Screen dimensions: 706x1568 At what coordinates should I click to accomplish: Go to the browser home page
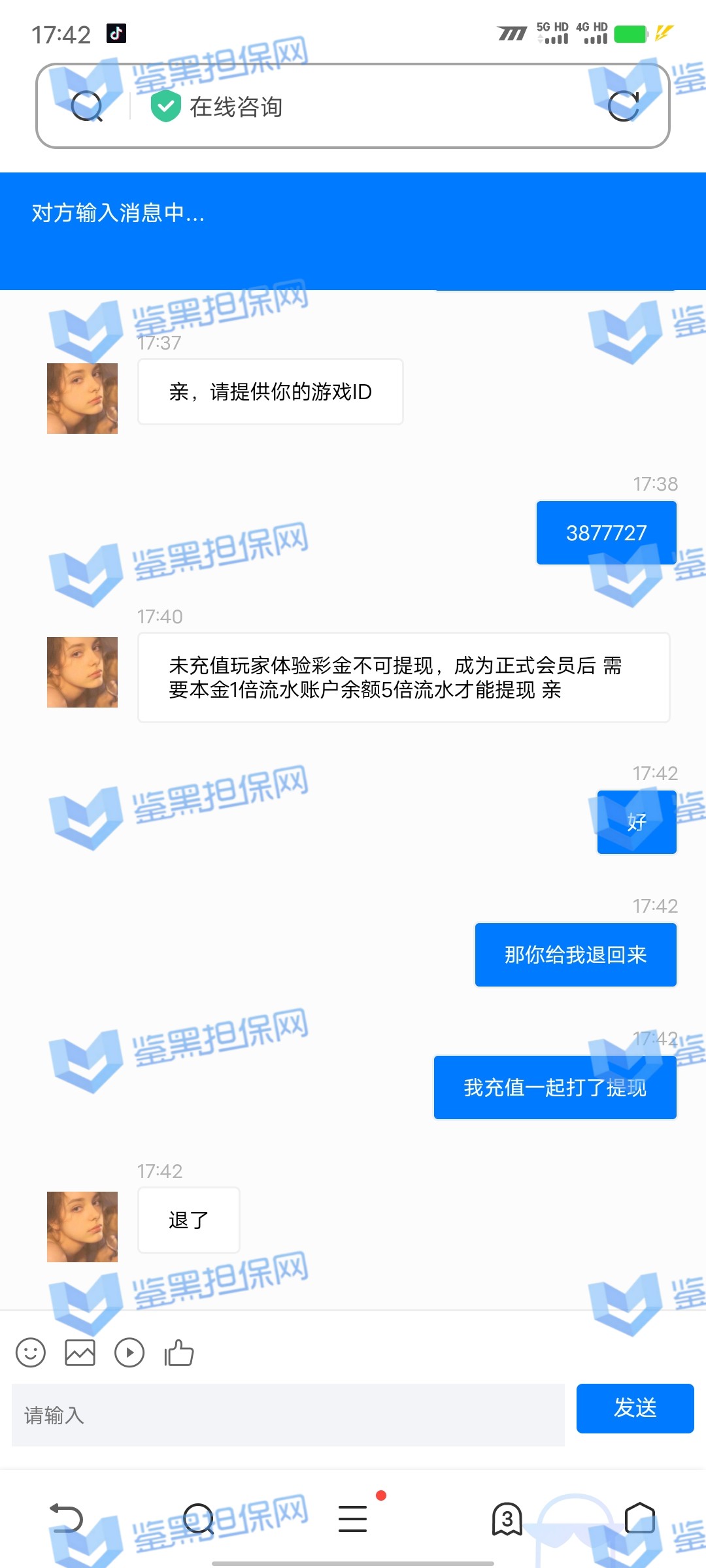point(639,1518)
